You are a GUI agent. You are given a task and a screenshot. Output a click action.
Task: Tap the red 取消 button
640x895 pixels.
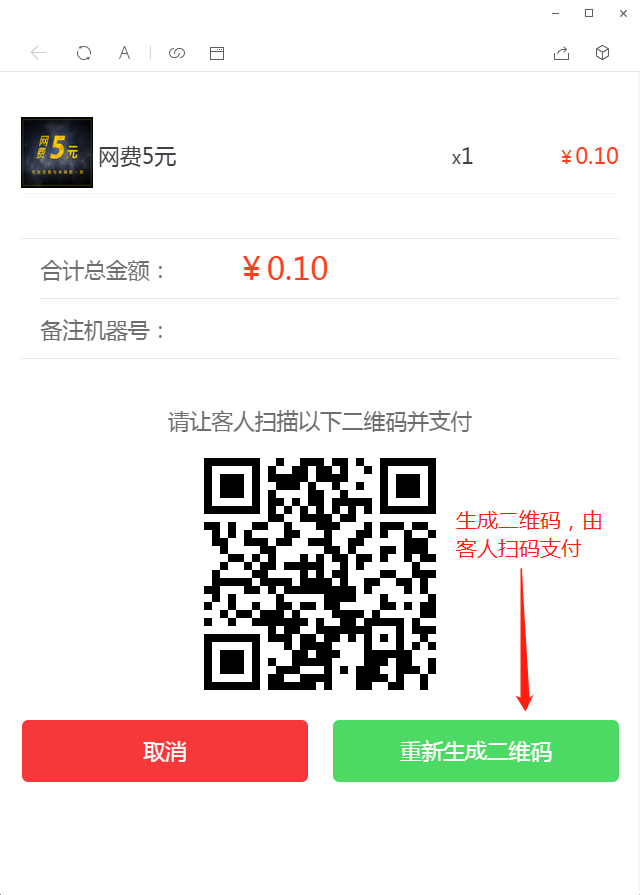click(165, 751)
